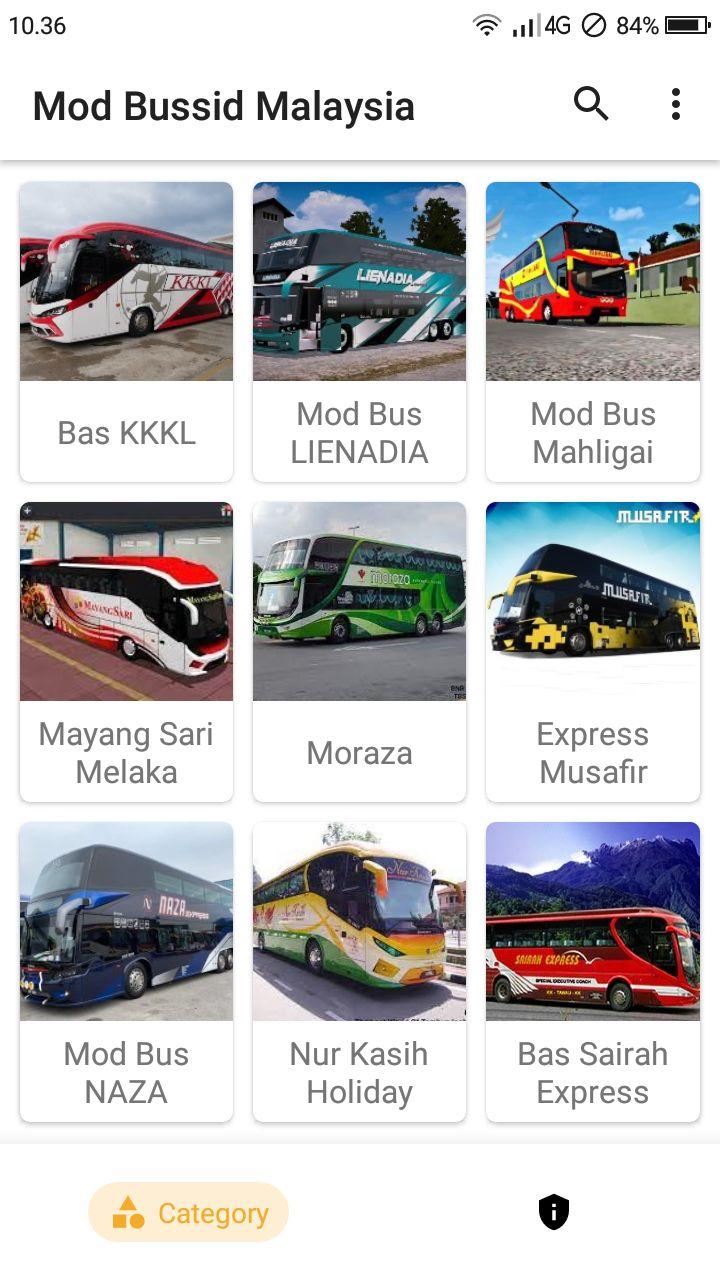Open the Bas KKKL card
Image resolution: width=720 pixels, height=1280 pixels.
(x=126, y=331)
